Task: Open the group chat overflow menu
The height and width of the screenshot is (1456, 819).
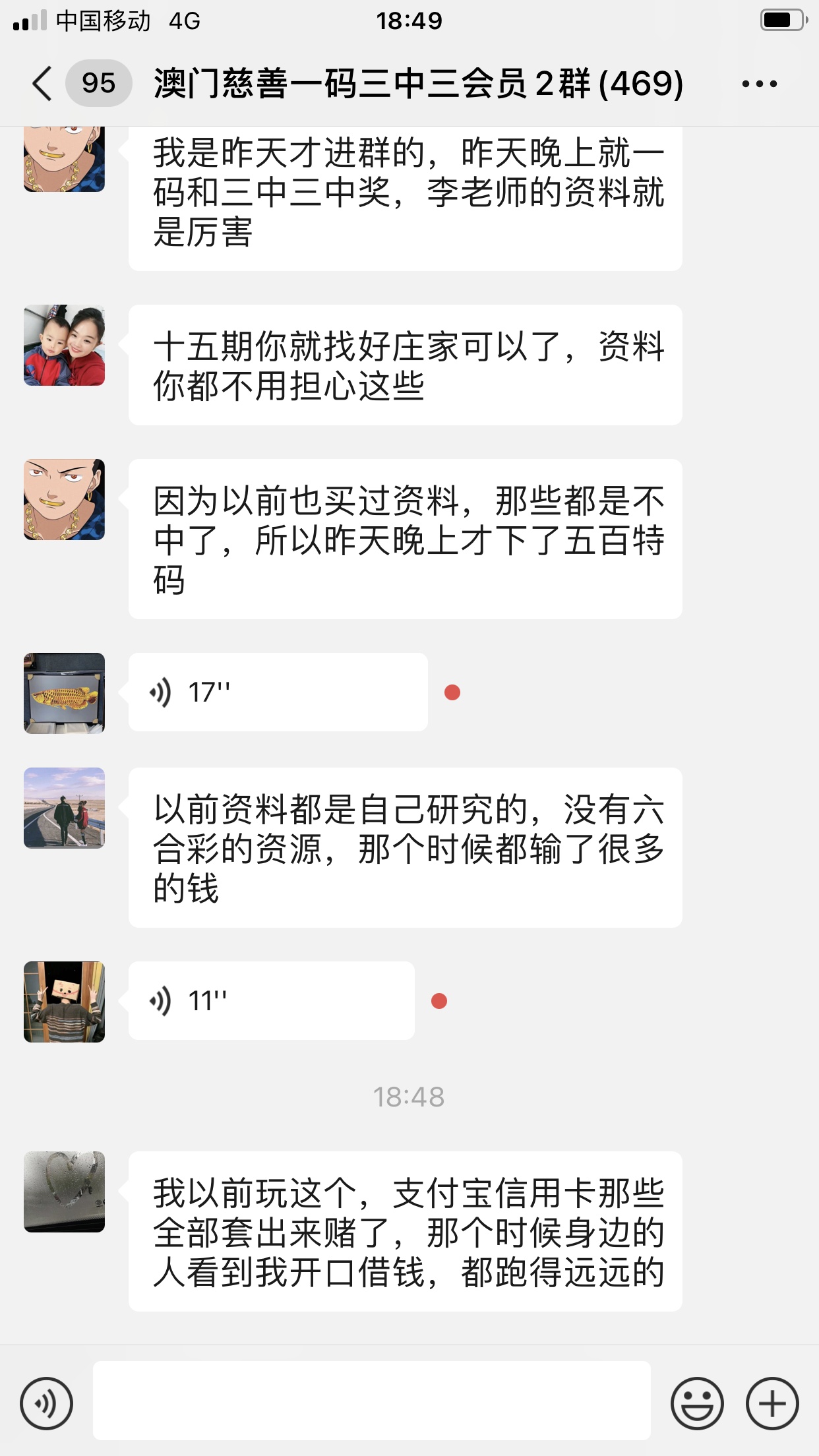Action: 759,84
